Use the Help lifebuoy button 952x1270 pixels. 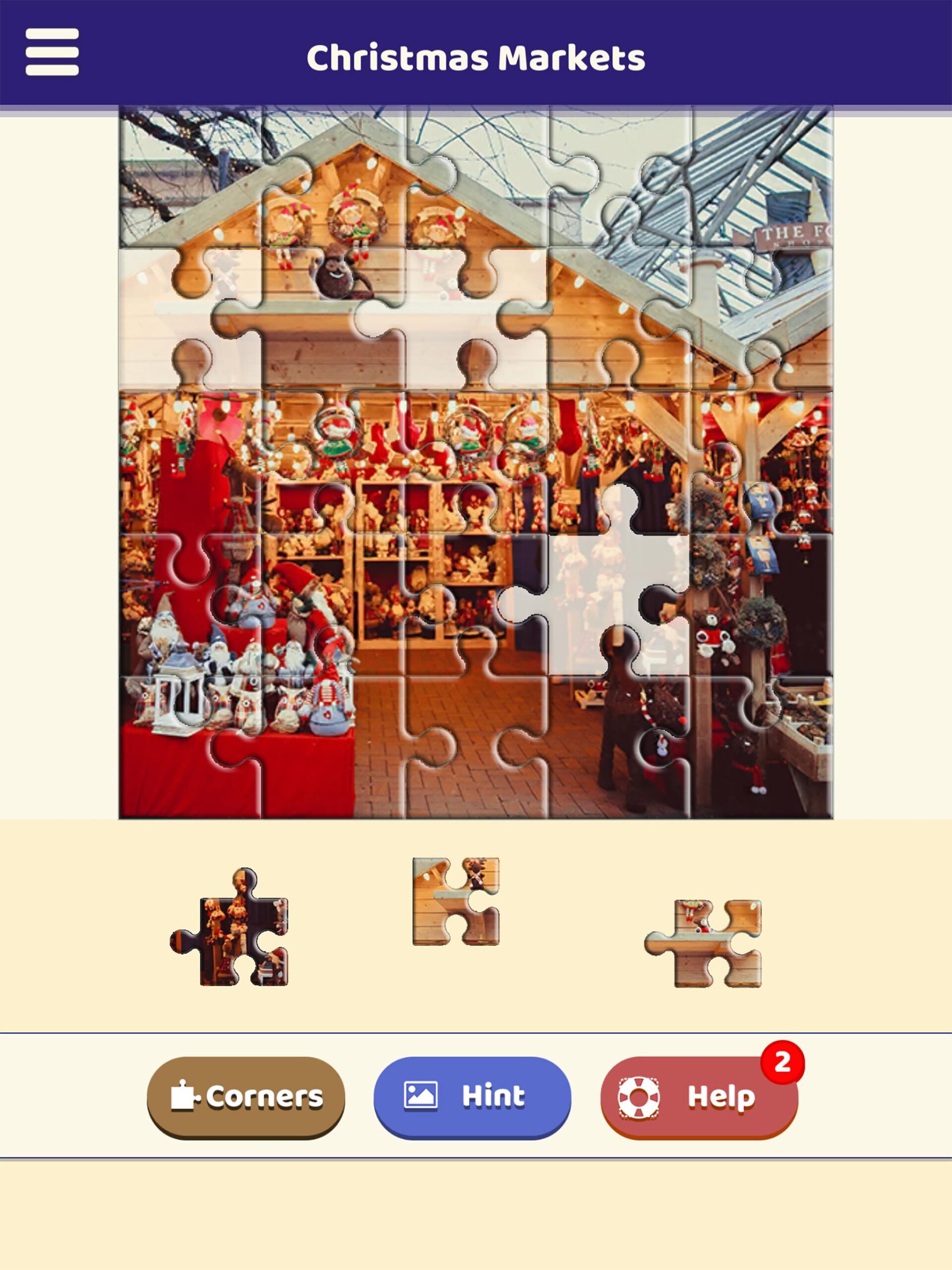pyautogui.click(x=699, y=1097)
